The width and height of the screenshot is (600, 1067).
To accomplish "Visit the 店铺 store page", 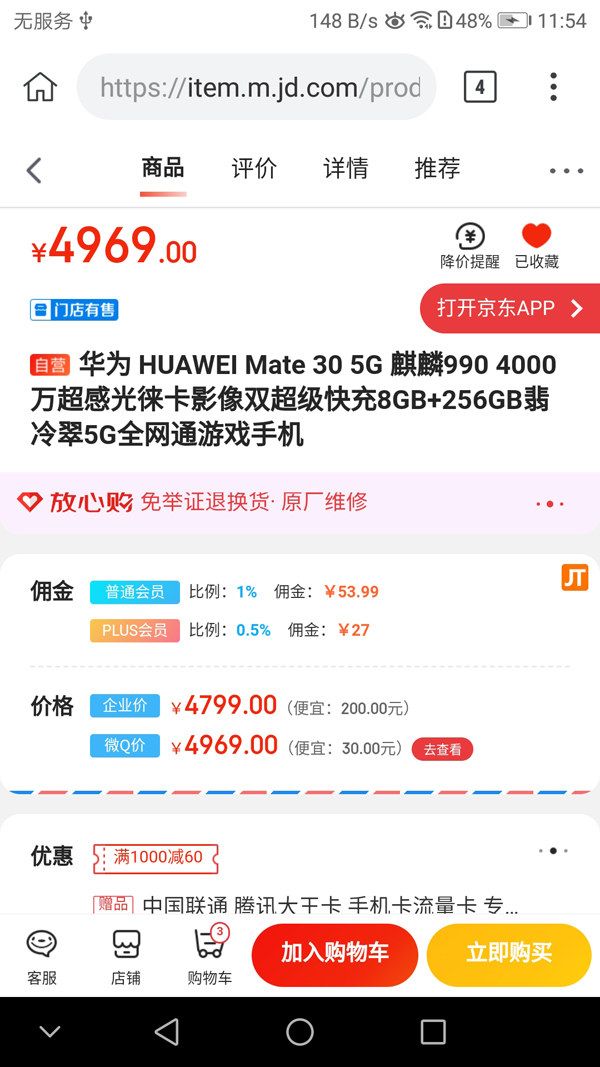I will click(126, 956).
